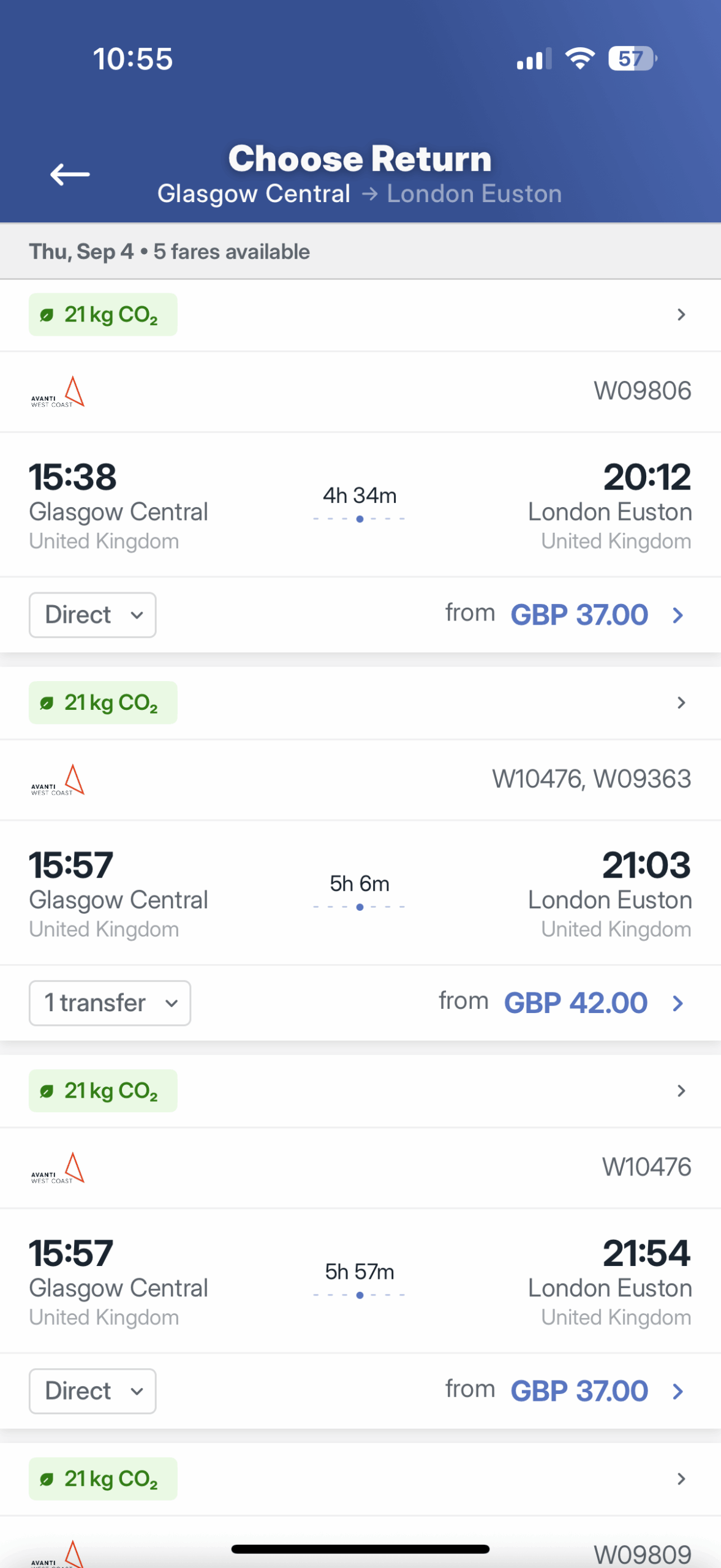
Task: Open the 15:57 to 21:03 journey card
Action: tap(360, 893)
